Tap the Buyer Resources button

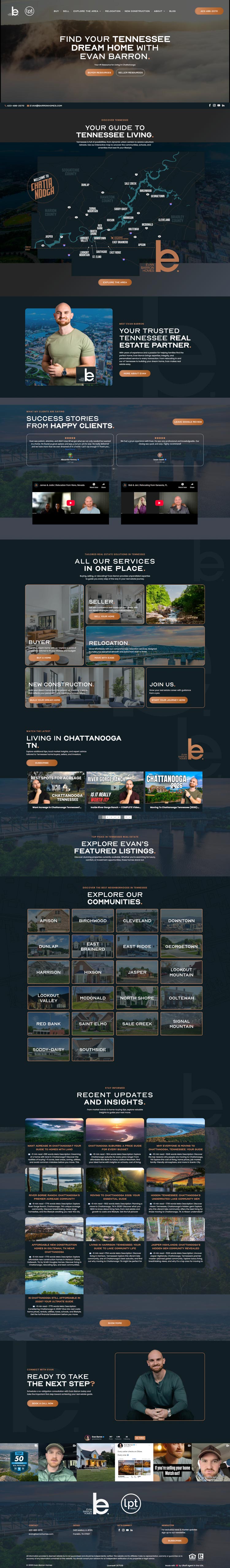(99, 72)
